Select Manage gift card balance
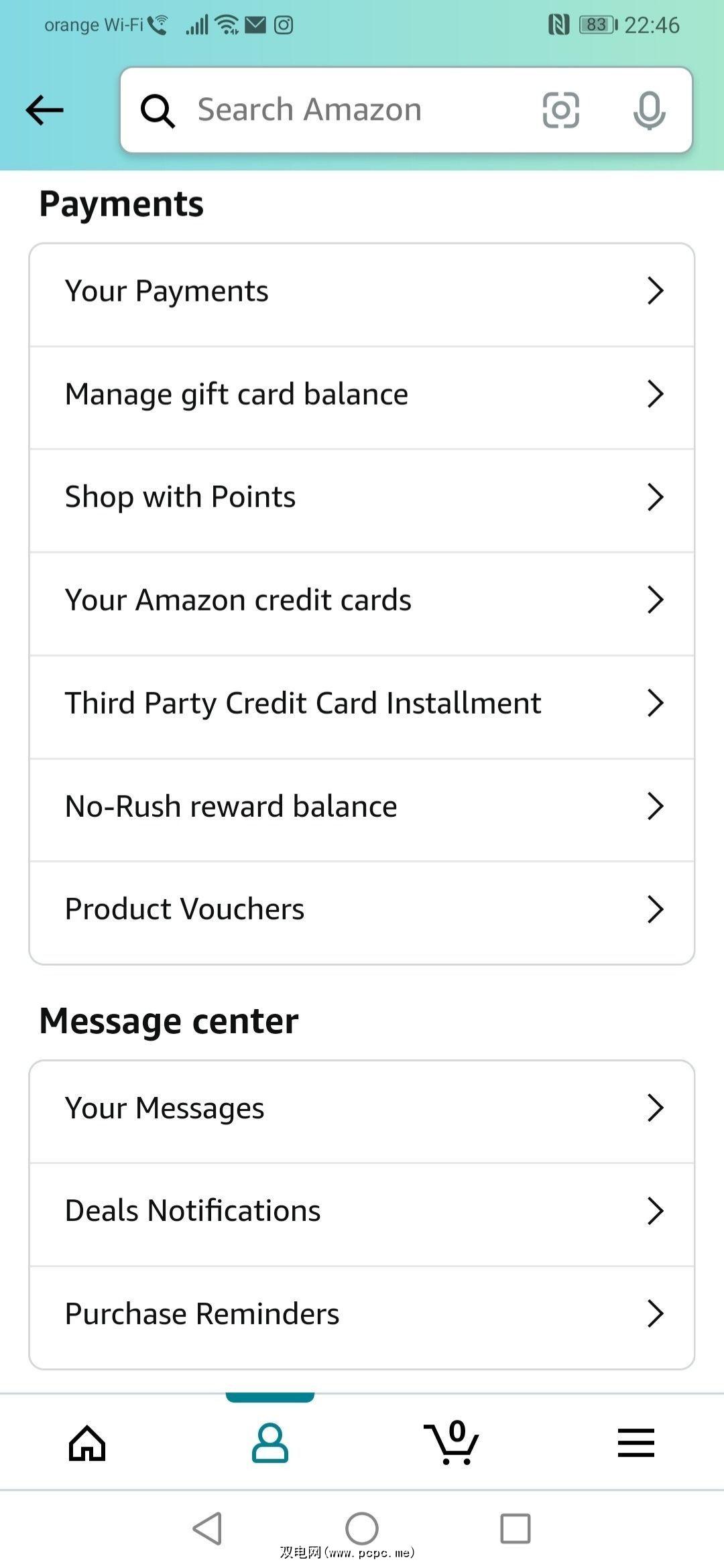 coord(362,395)
